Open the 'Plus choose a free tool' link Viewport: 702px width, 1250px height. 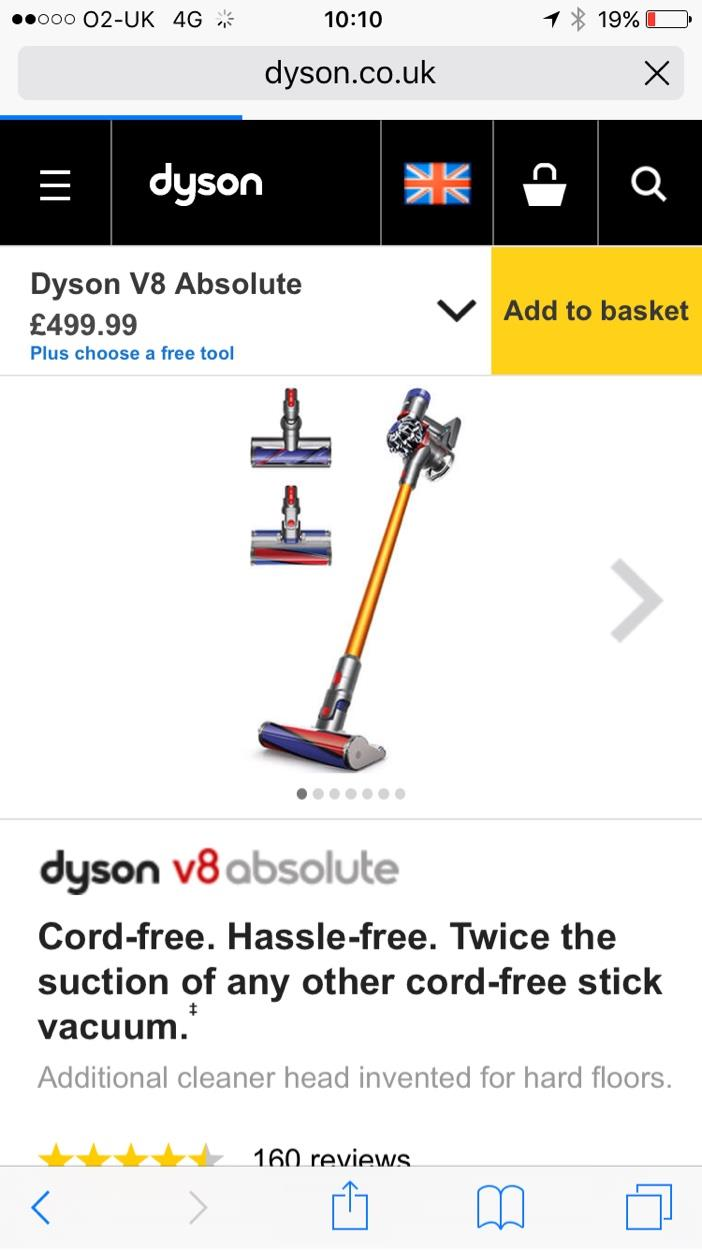(132, 353)
